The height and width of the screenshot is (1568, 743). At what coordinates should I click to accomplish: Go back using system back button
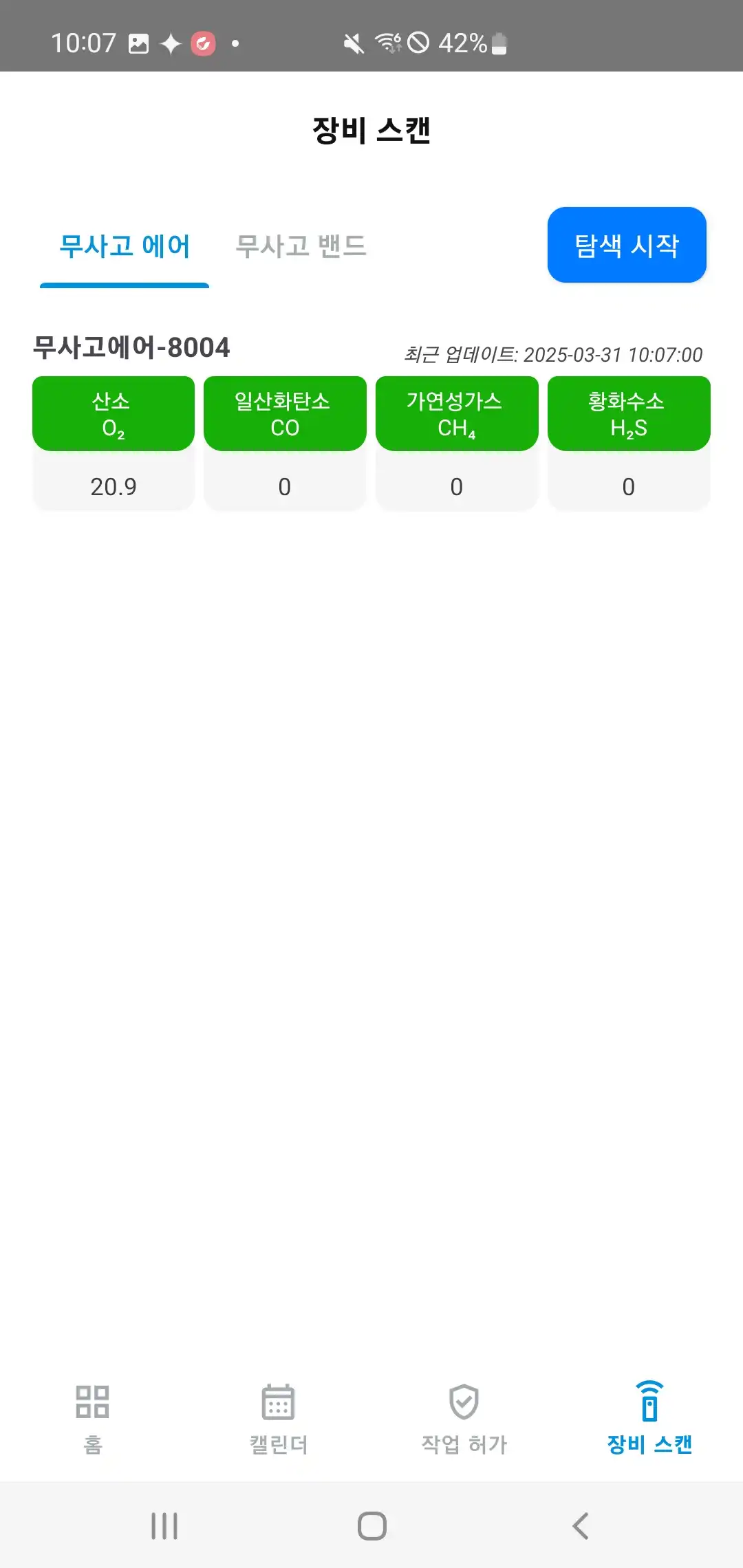(581, 1525)
